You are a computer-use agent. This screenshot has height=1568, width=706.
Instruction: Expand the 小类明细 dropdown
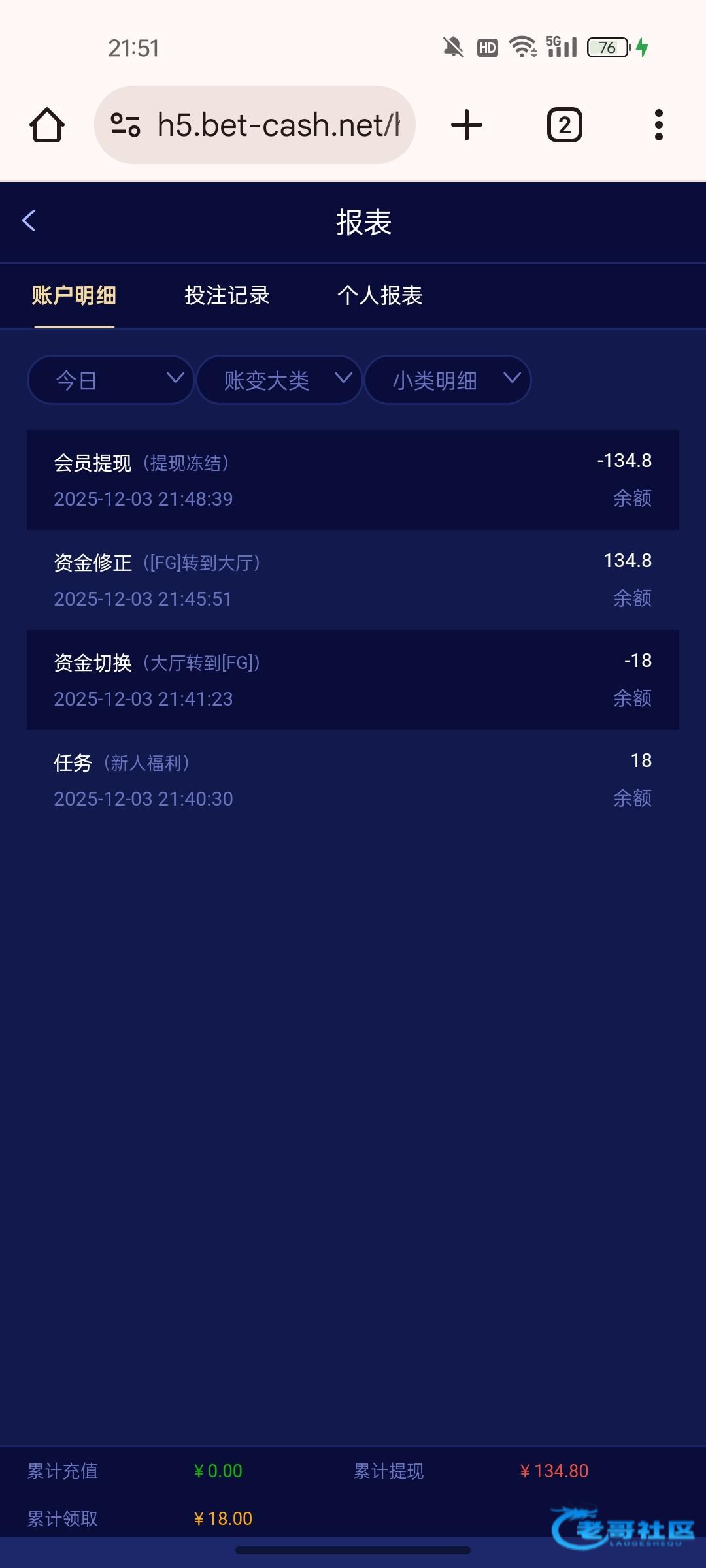click(447, 380)
